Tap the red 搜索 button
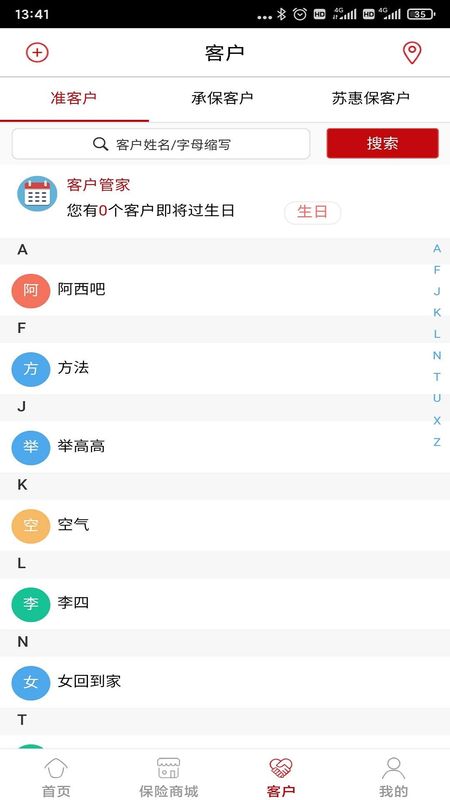Image resolution: width=450 pixels, height=800 pixels. (382, 143)
